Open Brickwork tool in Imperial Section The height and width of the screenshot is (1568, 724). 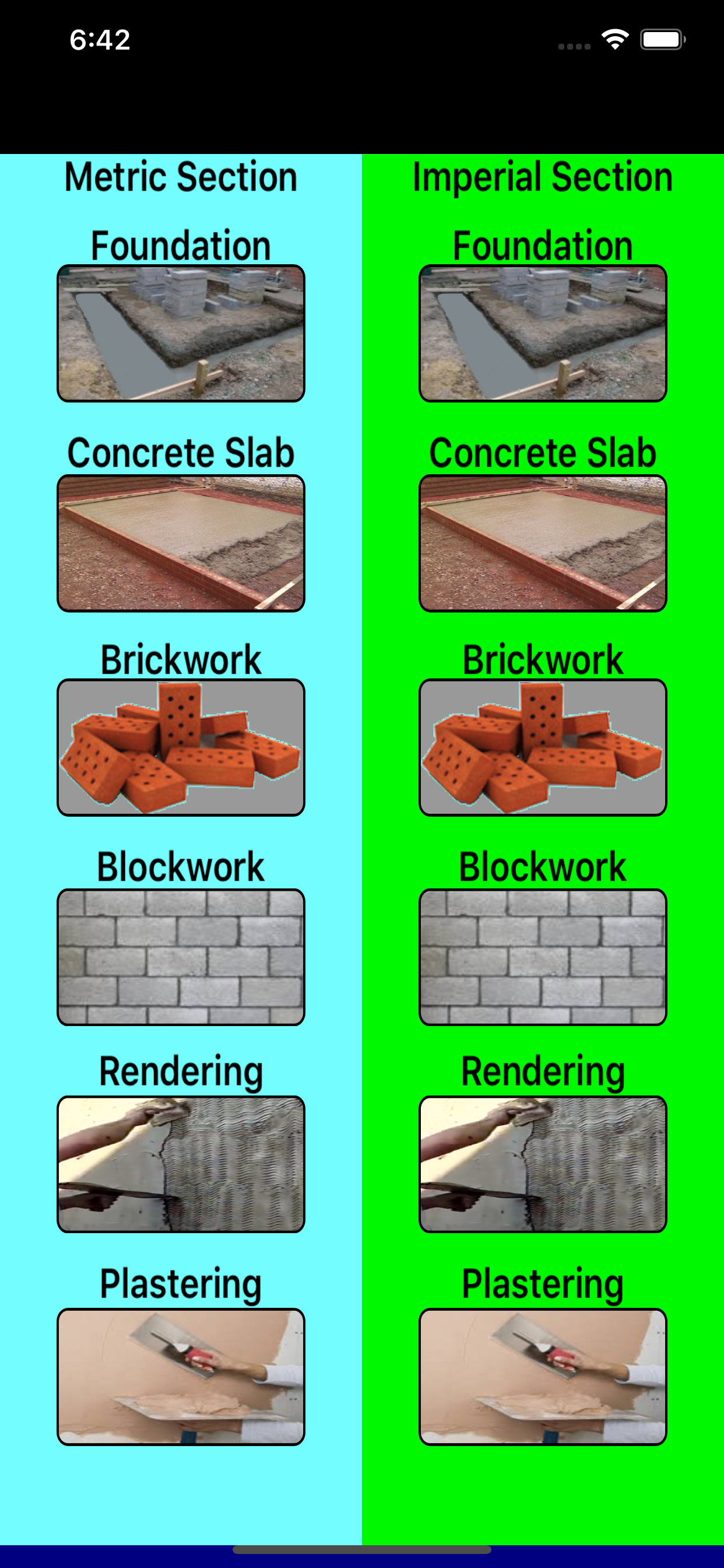[543, 747]
